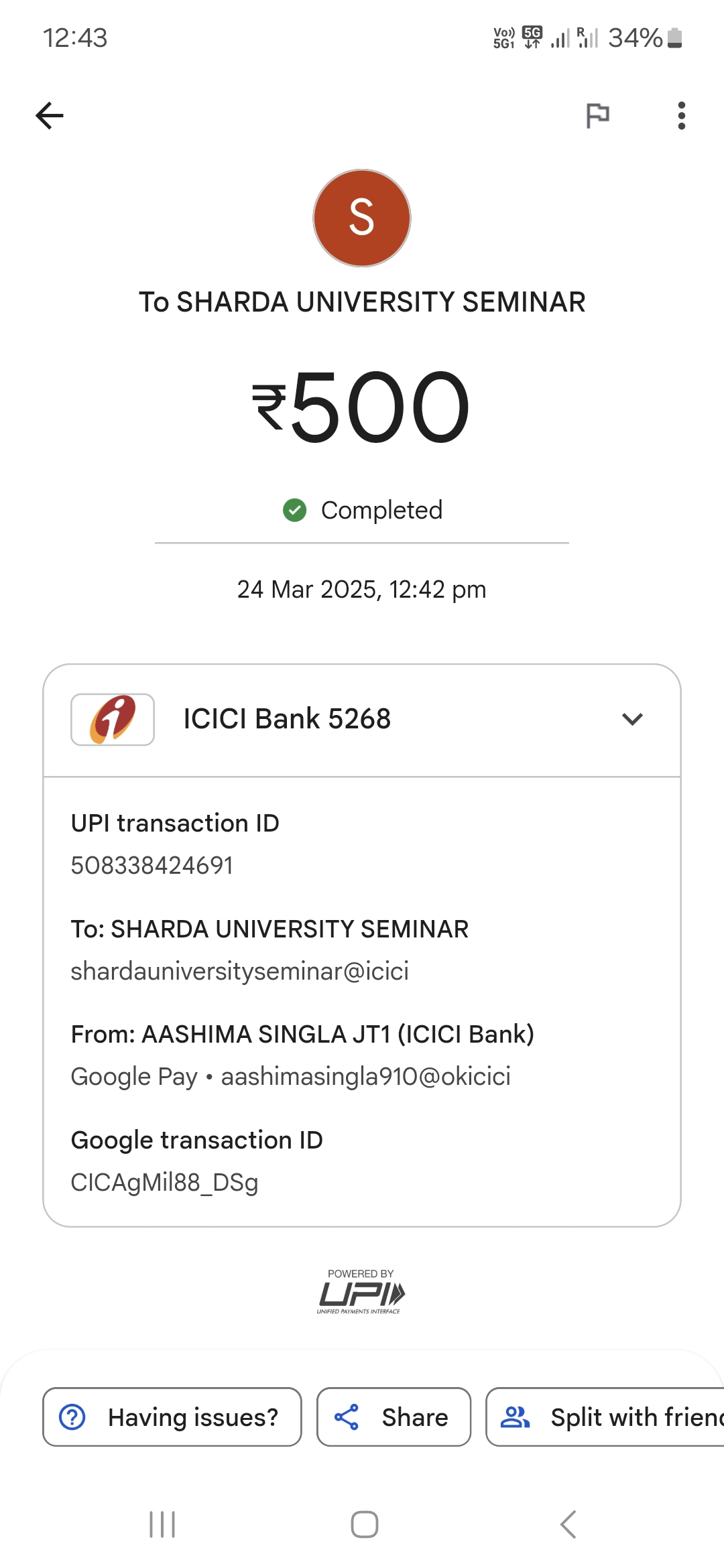Expand the ICICI Bank 5268 details
Screen dimensions: 724x1568
[362, 720]
